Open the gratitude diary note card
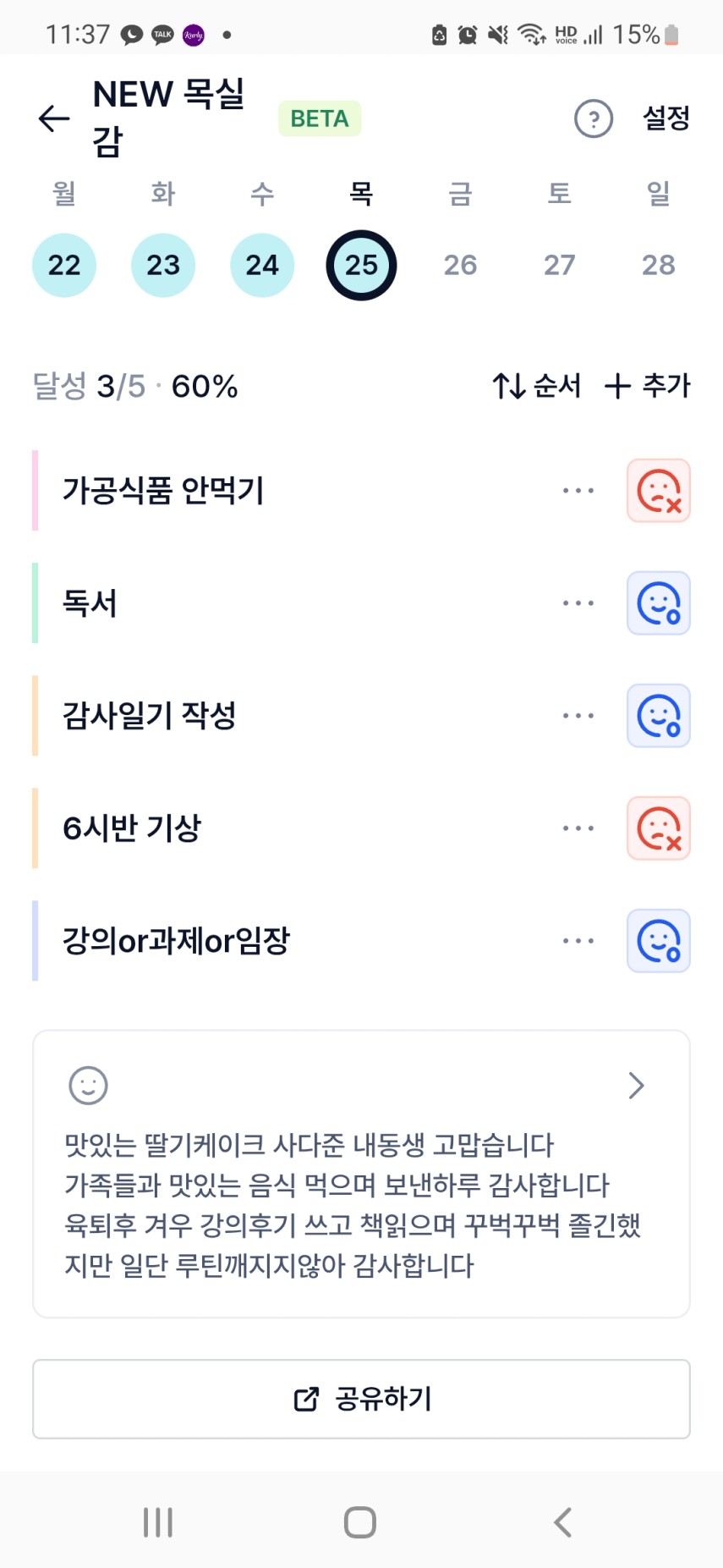 (x=361, y=1174)
